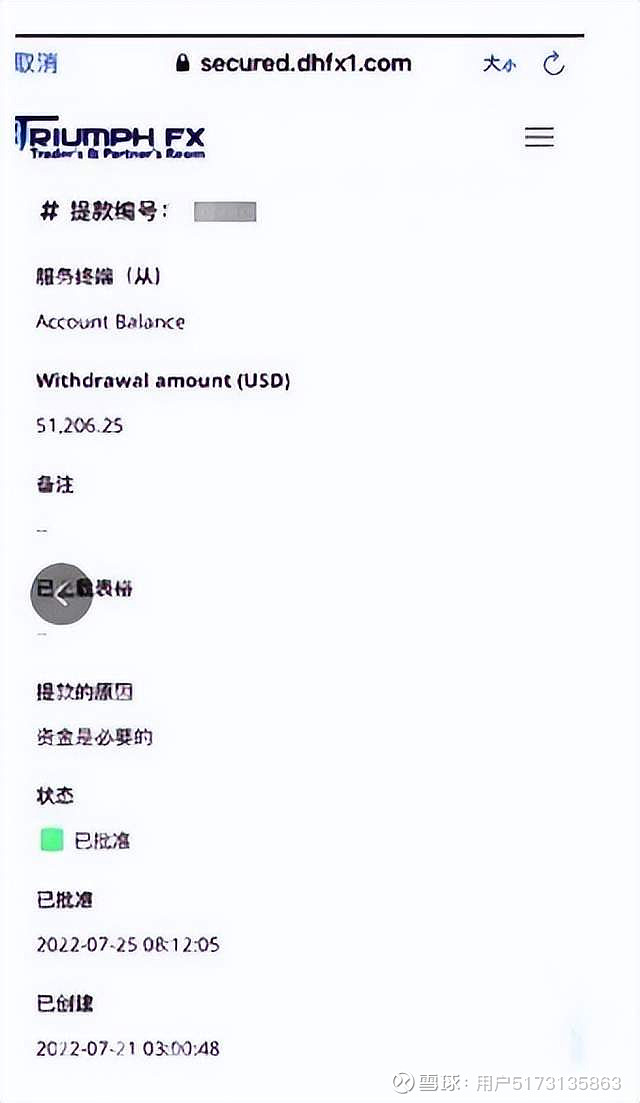Viewport: 640px width, 1103px height.
Task: Tap the secured.dhfx1.com address bar
Action: tap(294, 63)
